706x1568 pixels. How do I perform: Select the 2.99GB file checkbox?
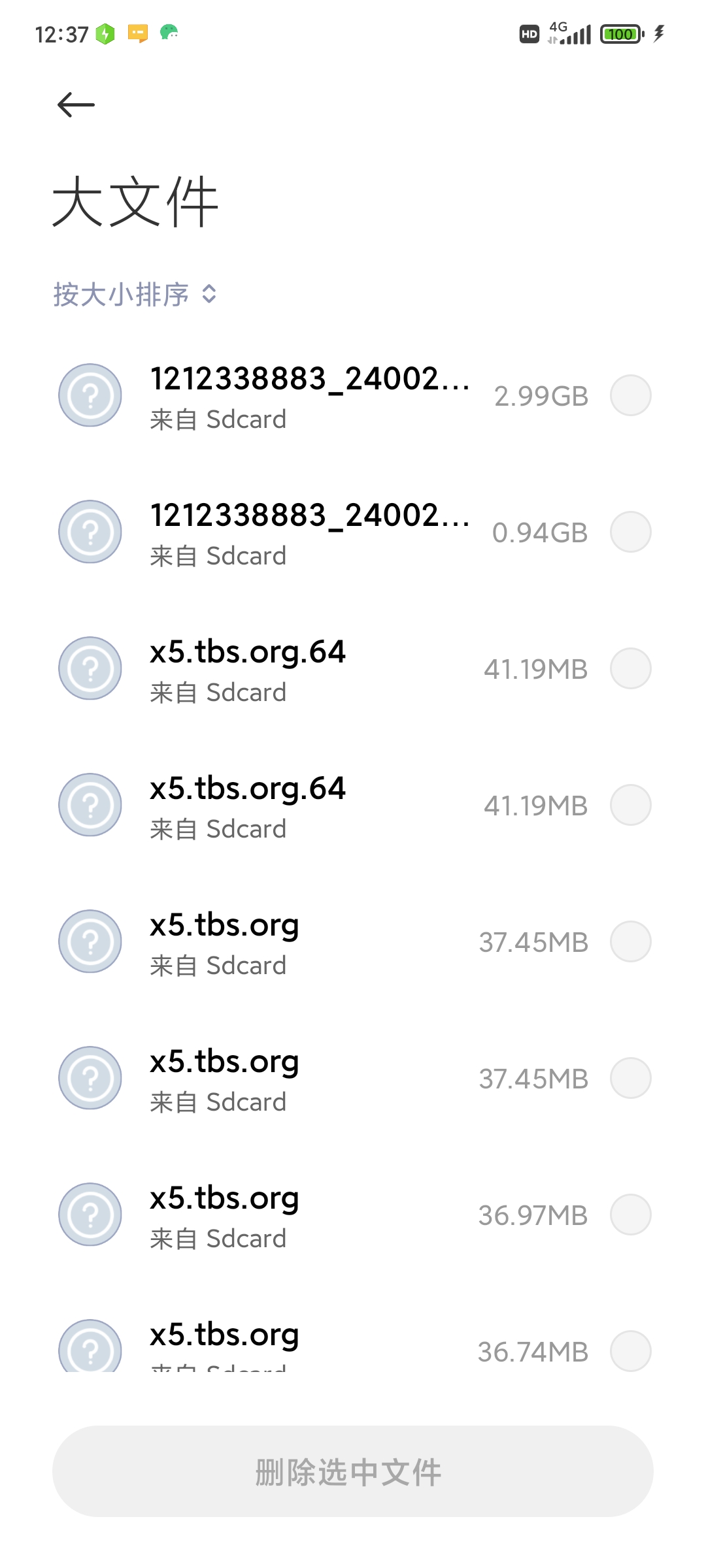(630, 395)
